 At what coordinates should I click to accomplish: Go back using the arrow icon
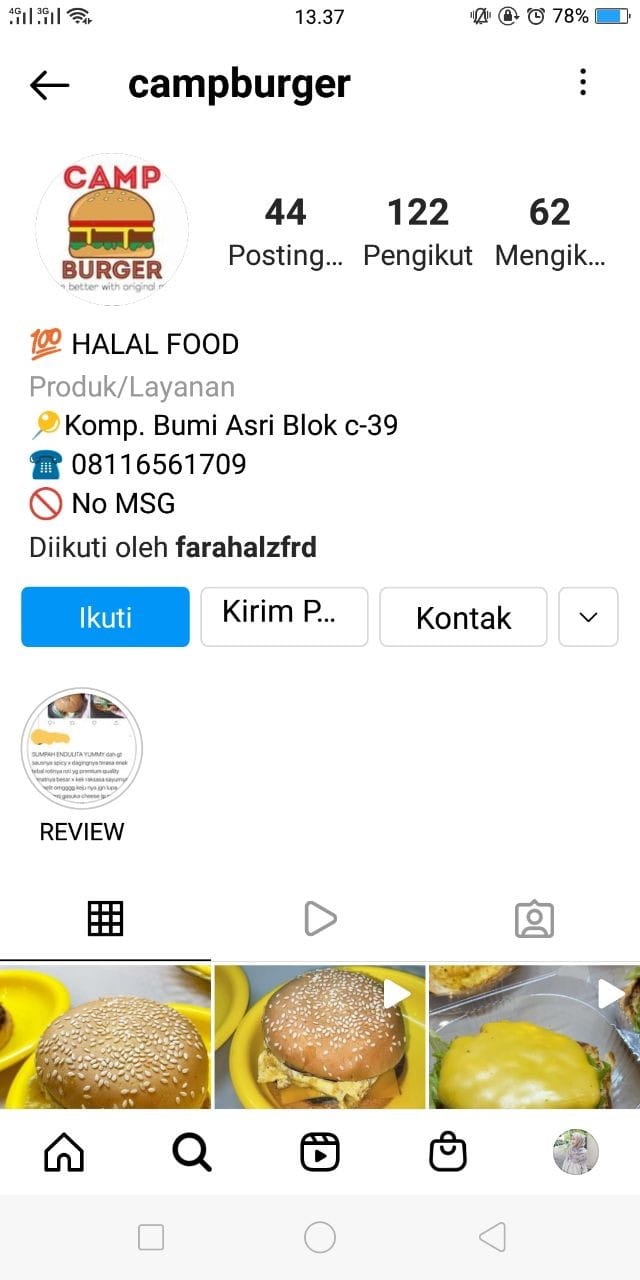pos(49,85)
